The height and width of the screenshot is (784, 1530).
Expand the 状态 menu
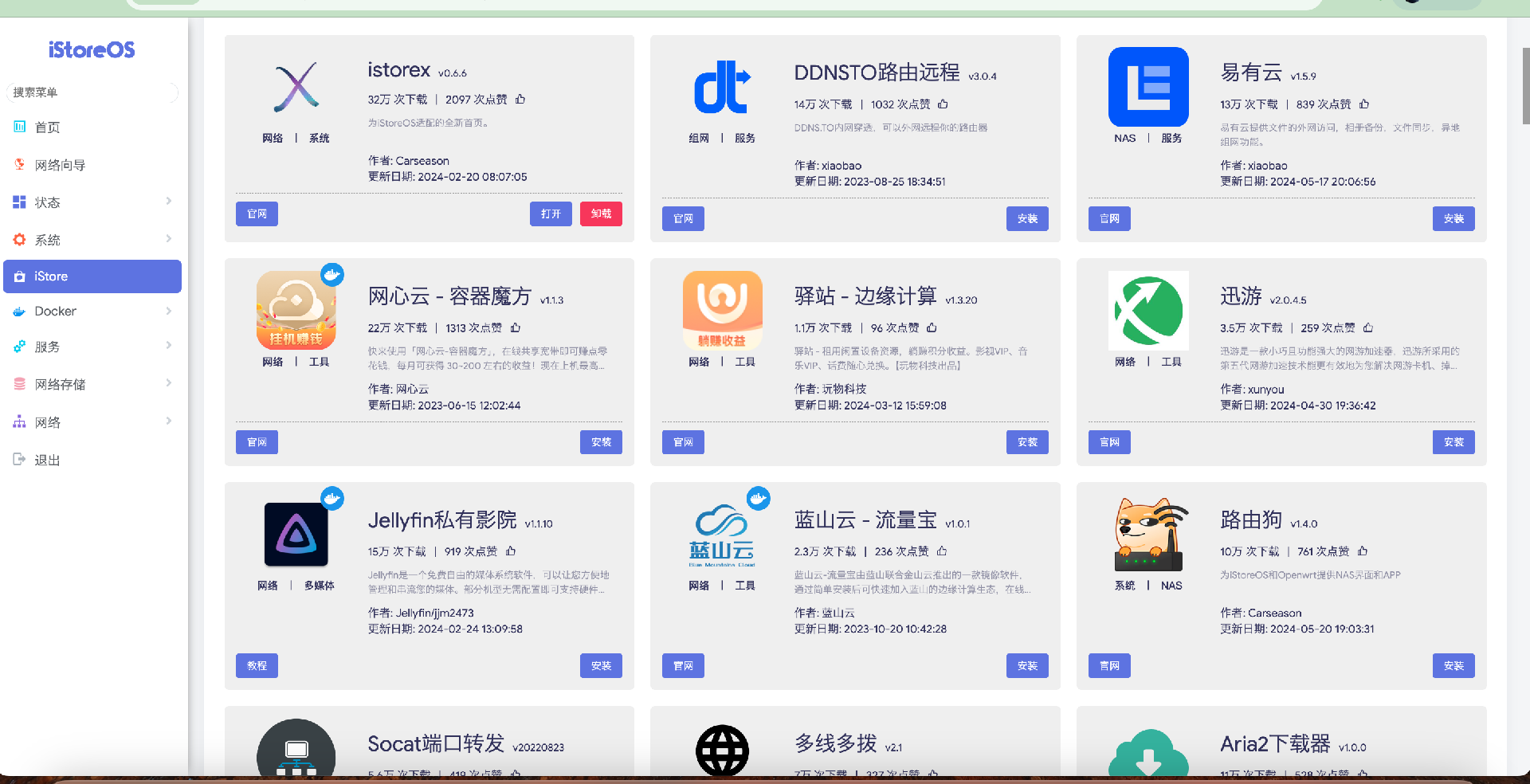pyautogui.click(x=92, y=202)
